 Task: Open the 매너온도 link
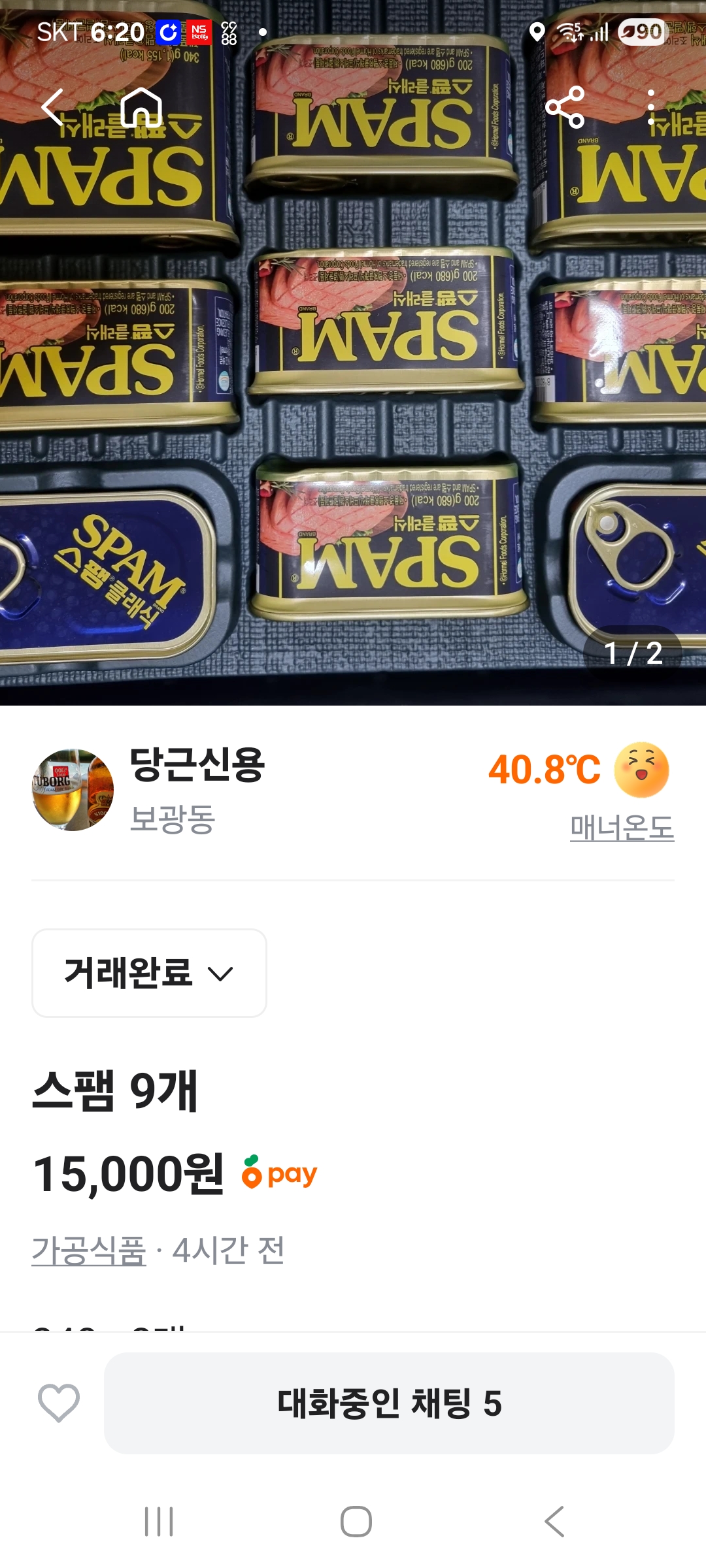click(622, 828)
